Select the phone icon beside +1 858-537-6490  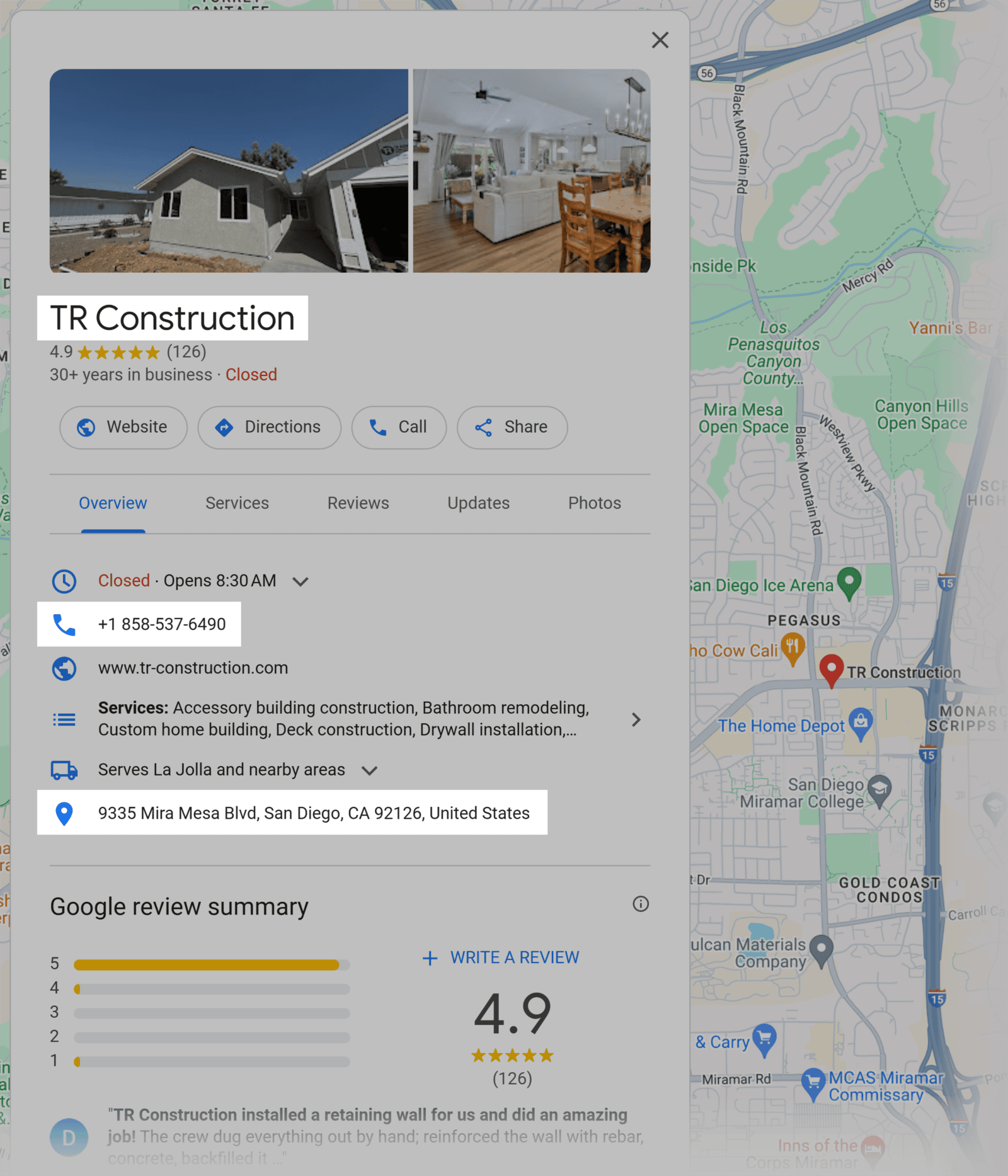[x=65, y=624]
